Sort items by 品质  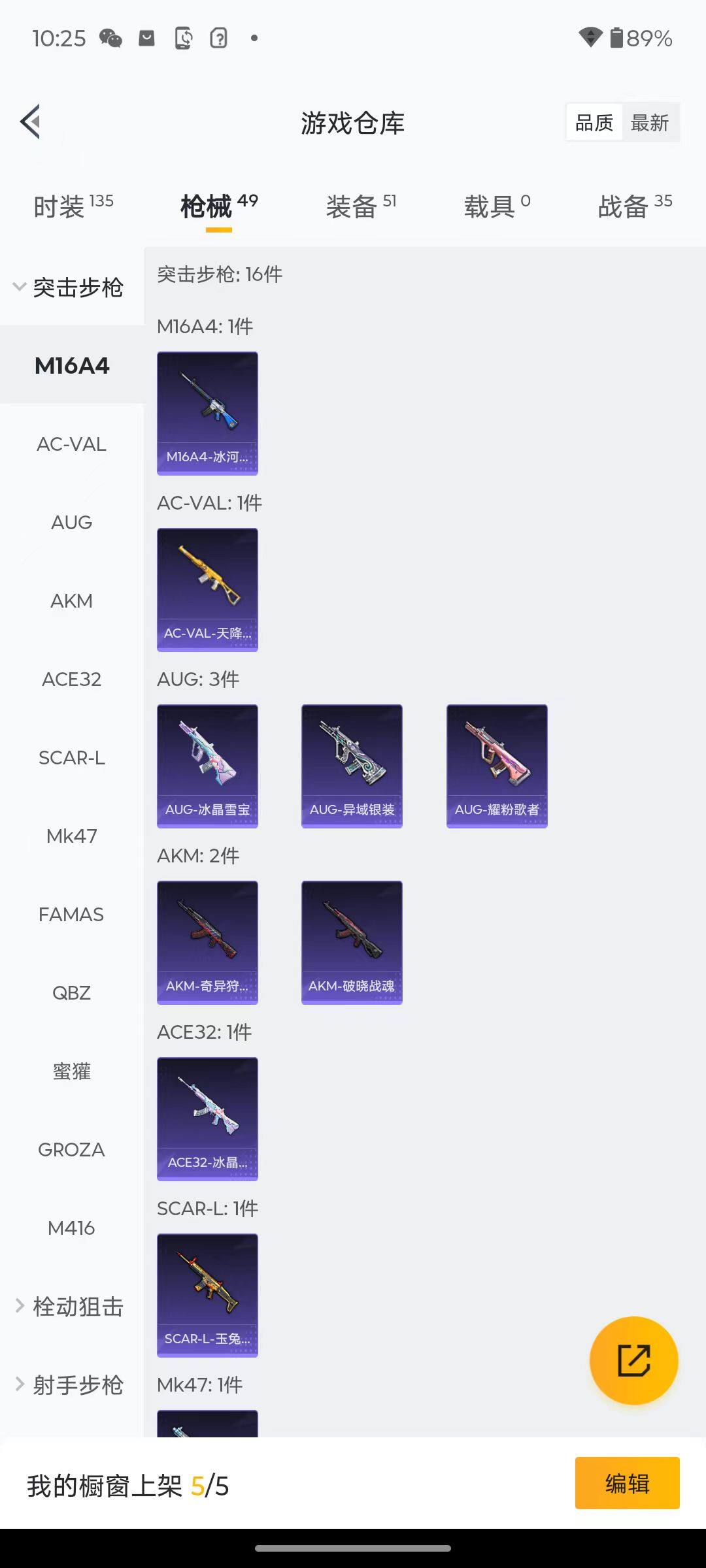[594, 122]
